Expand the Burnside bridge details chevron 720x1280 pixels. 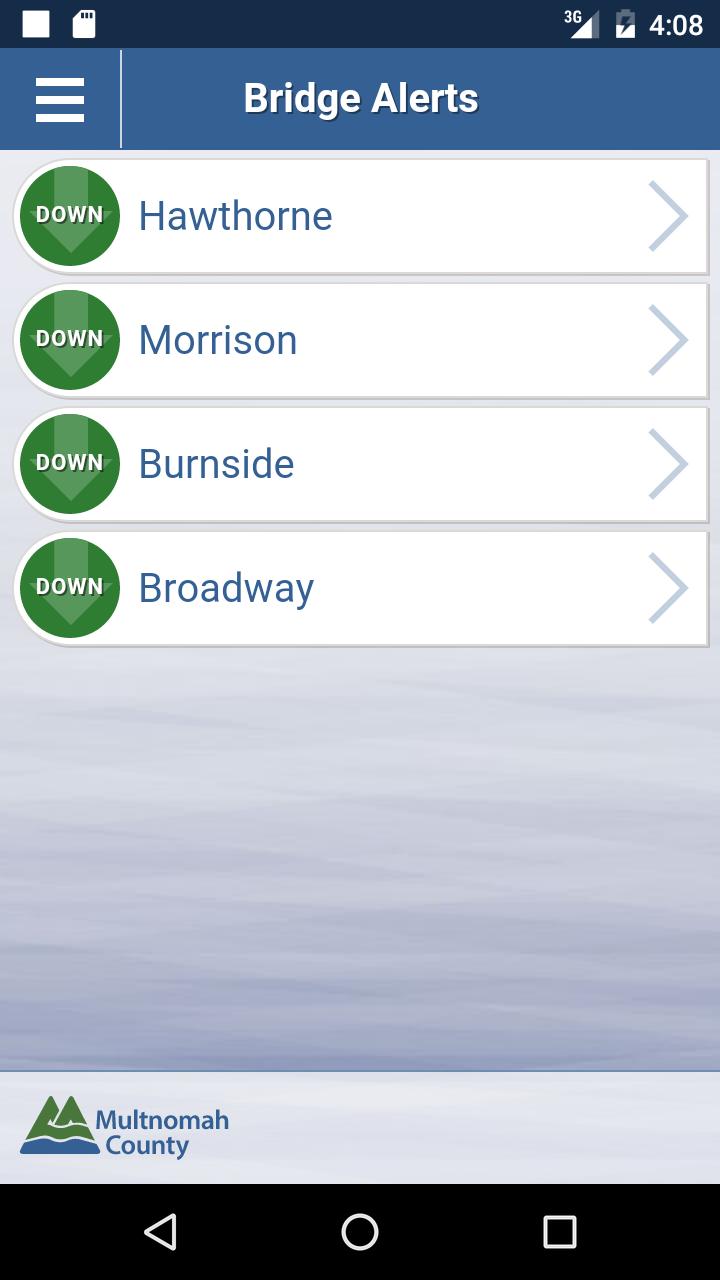tap(668, 463)
